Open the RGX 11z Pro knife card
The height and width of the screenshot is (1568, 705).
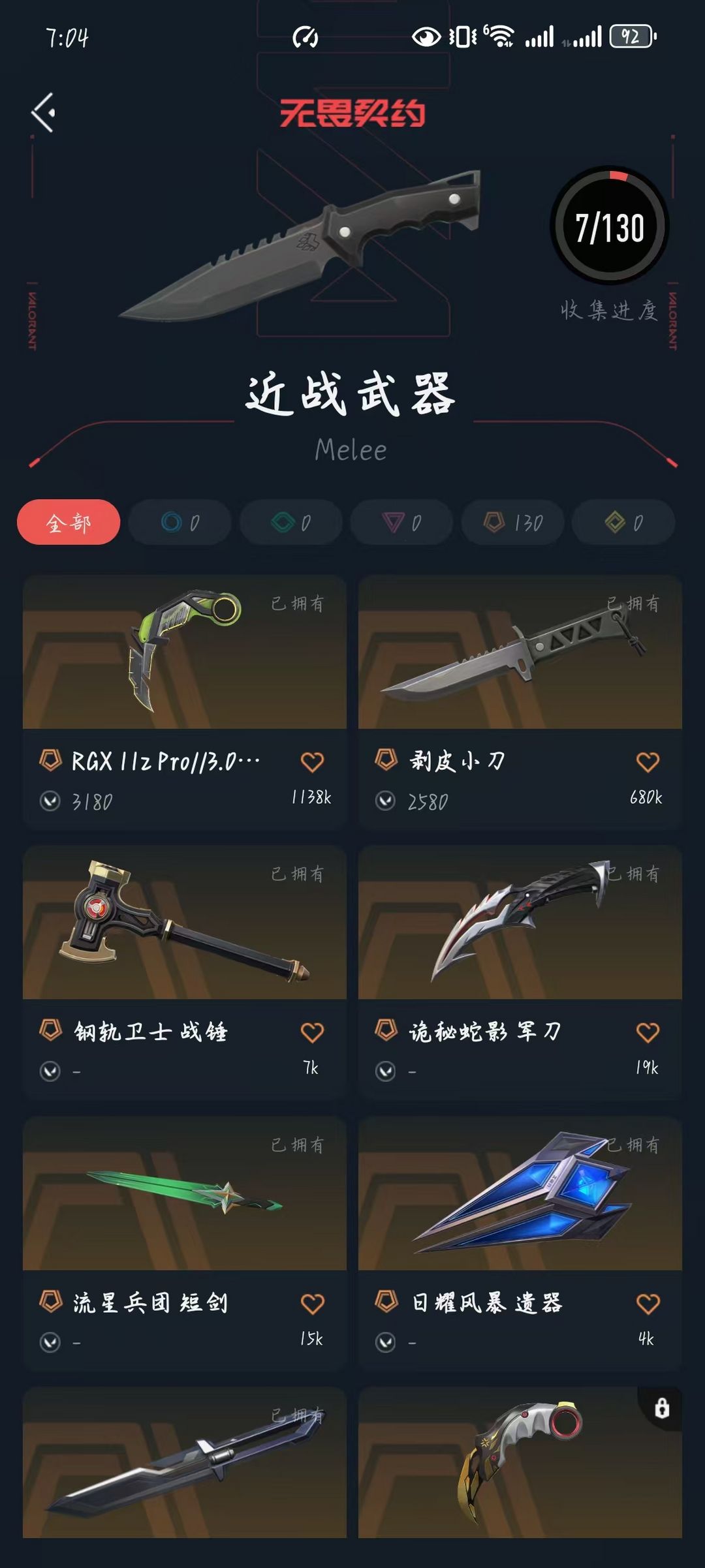point(185,702)
